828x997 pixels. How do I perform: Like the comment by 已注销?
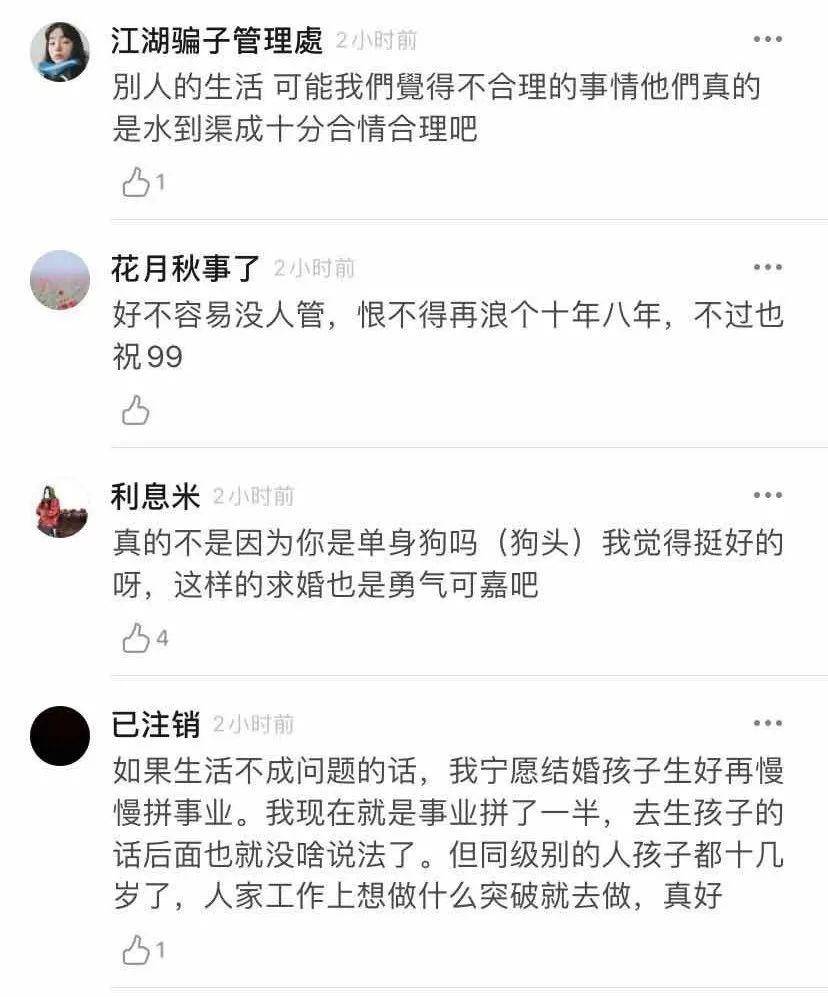(137, 950)
